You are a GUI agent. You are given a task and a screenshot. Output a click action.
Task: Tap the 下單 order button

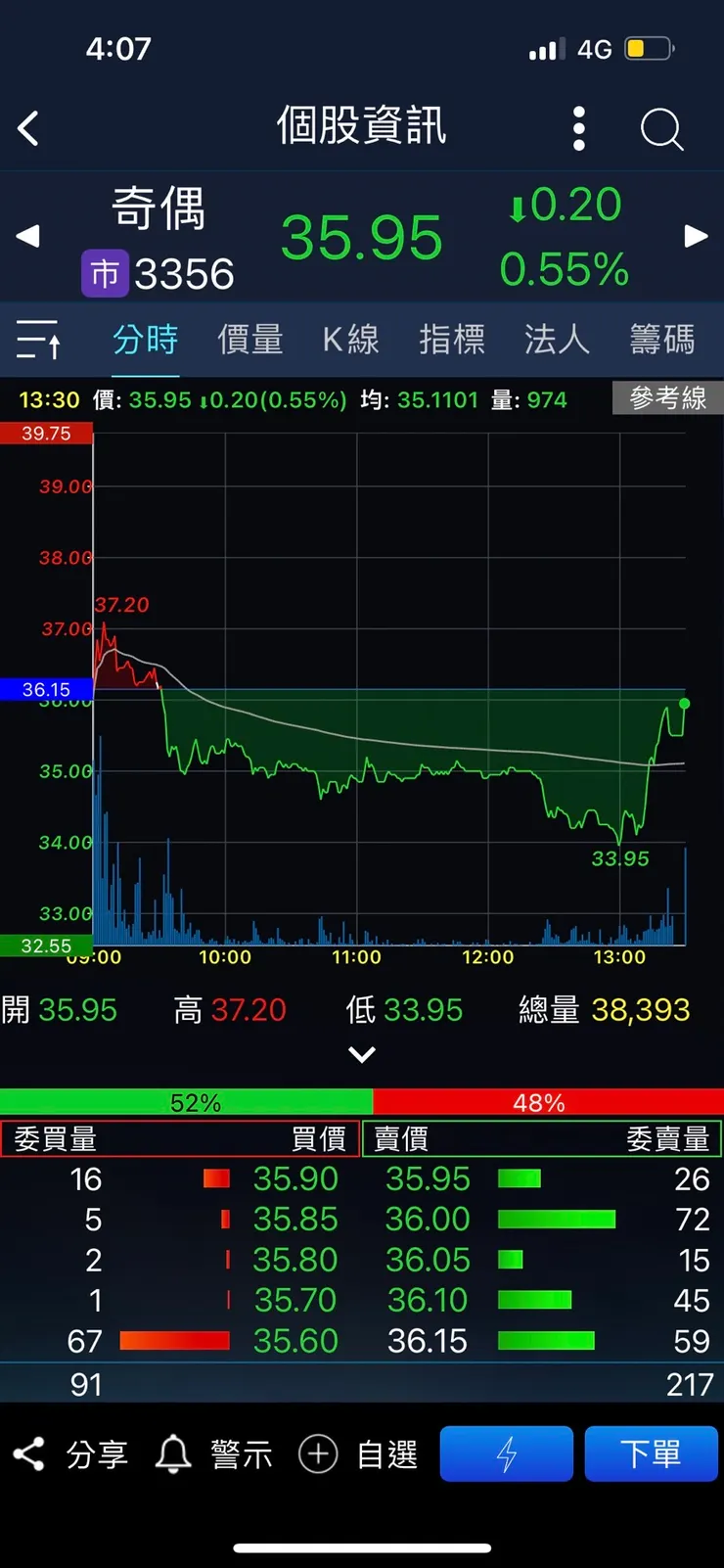tap(651, 1453)
